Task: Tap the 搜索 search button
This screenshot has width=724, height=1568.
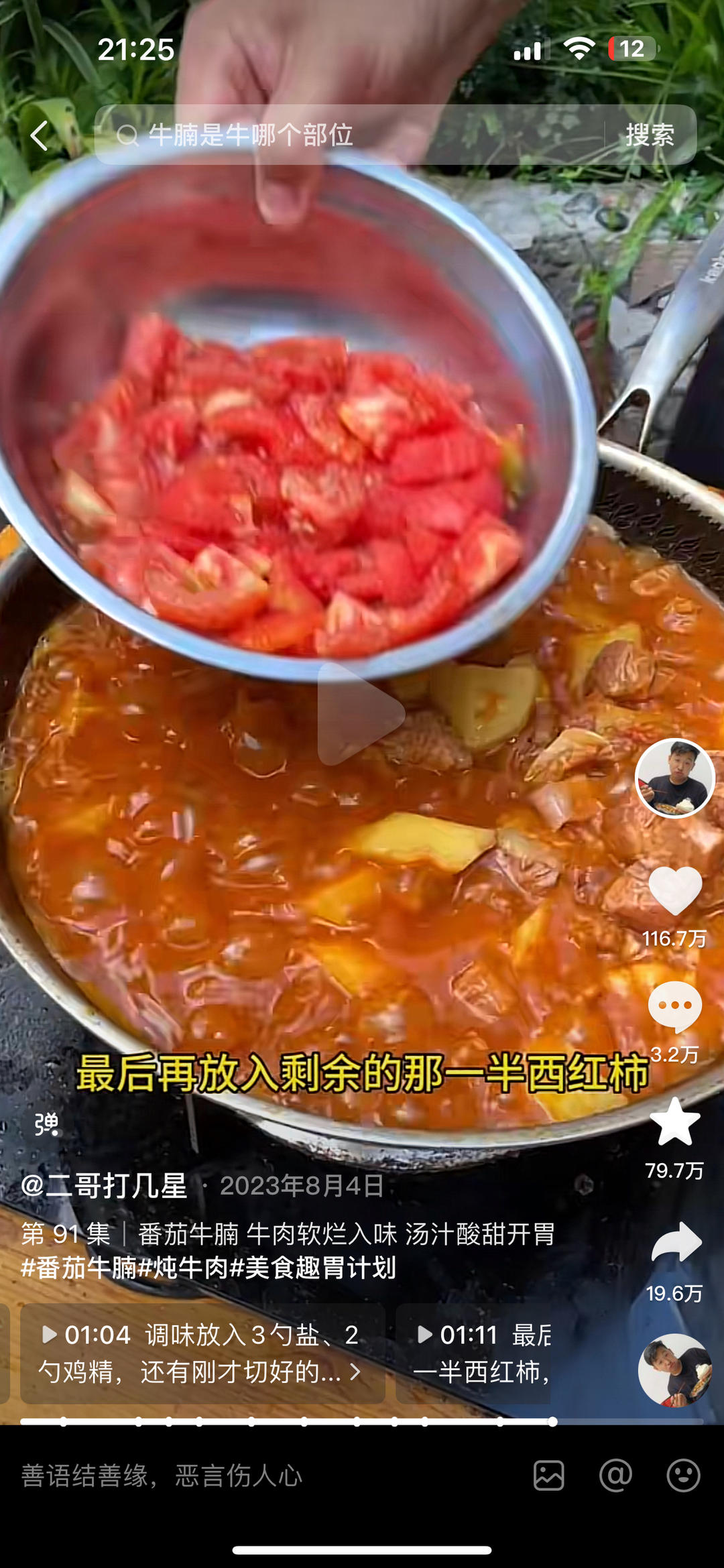Action: pyautogui.click(x=652, y=134)
